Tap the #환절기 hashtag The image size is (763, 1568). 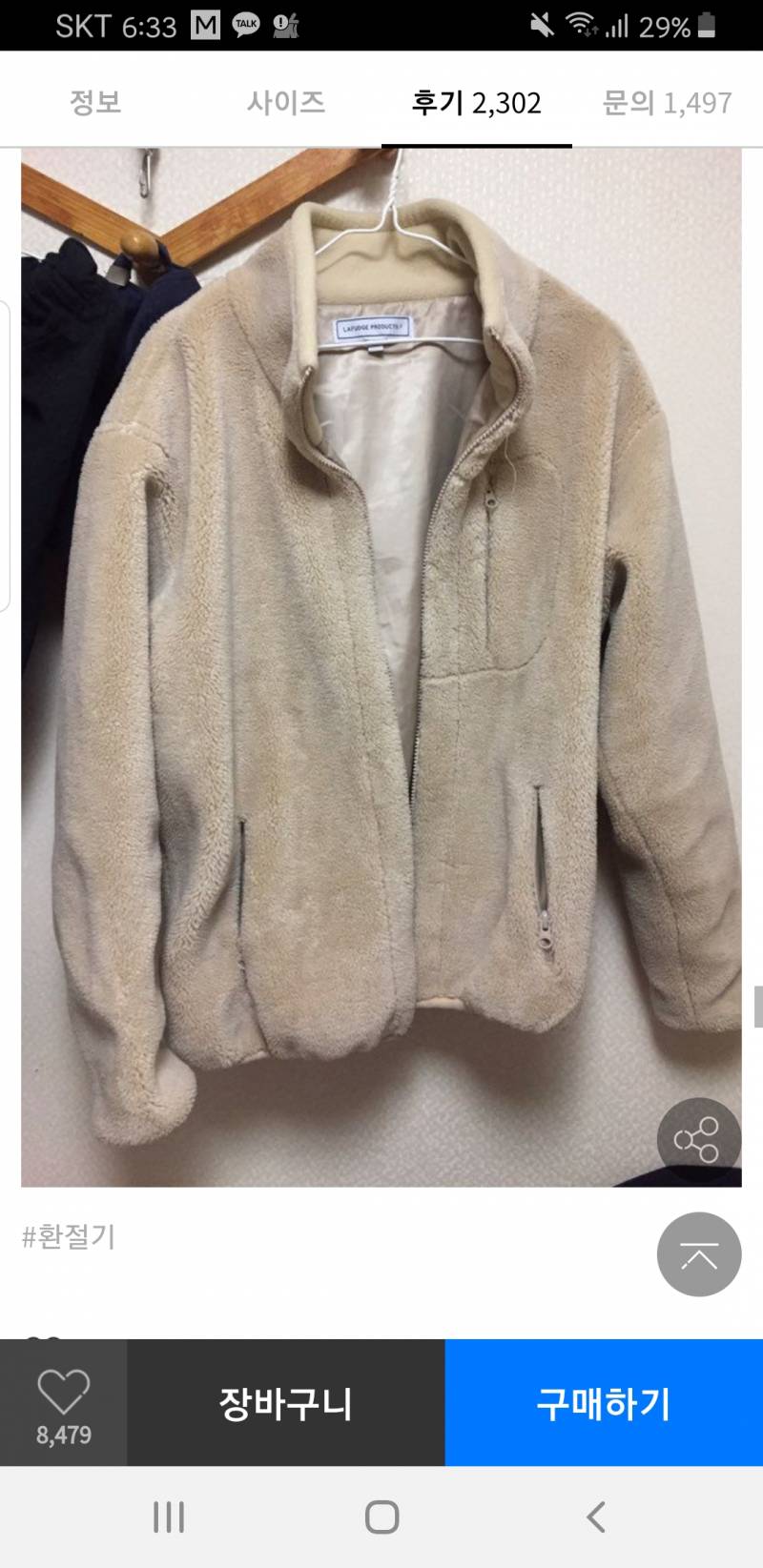click(69, 1237)
